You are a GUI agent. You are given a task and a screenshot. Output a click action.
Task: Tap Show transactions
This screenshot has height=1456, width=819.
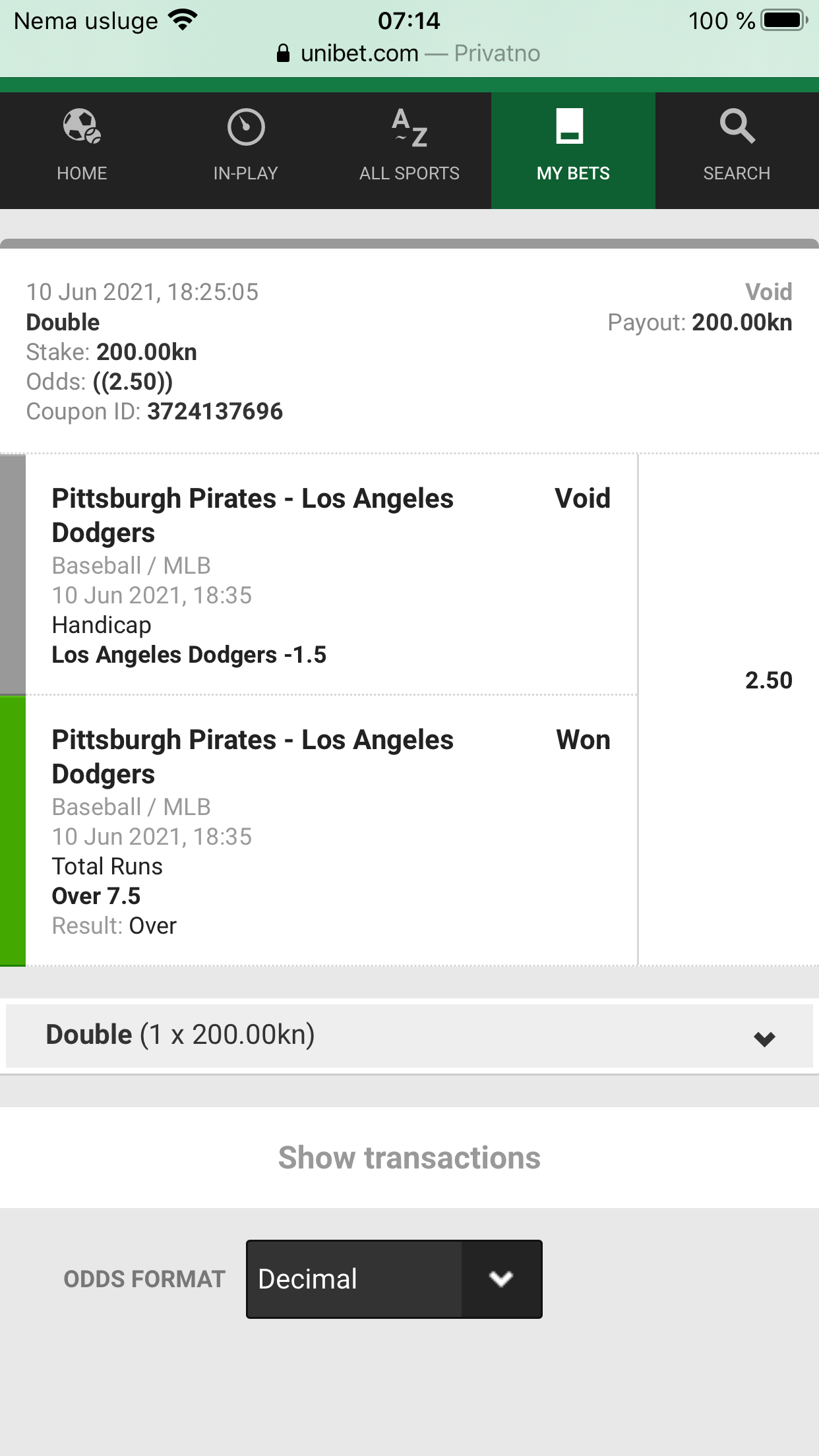coord(409,1158)
